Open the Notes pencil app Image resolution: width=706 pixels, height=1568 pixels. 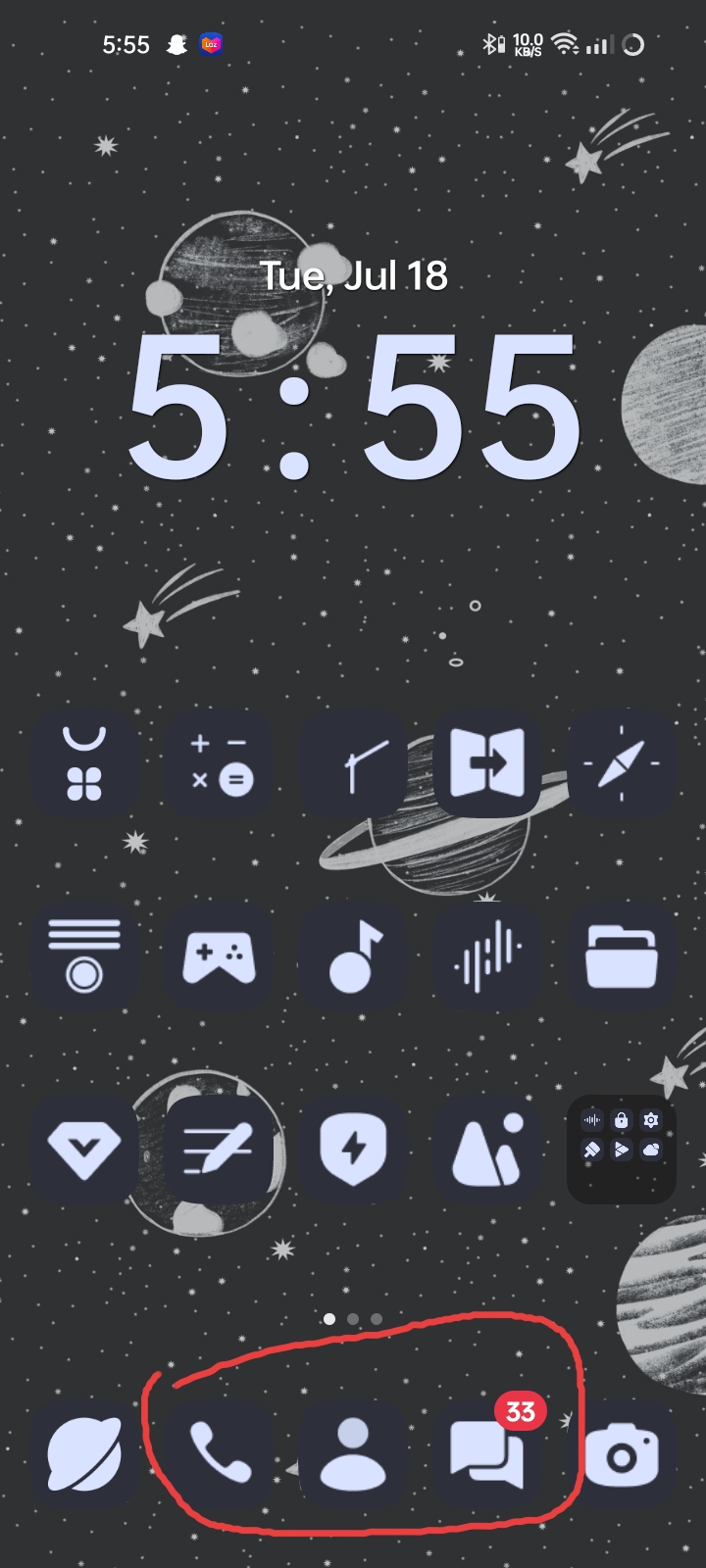[219, 1149]
